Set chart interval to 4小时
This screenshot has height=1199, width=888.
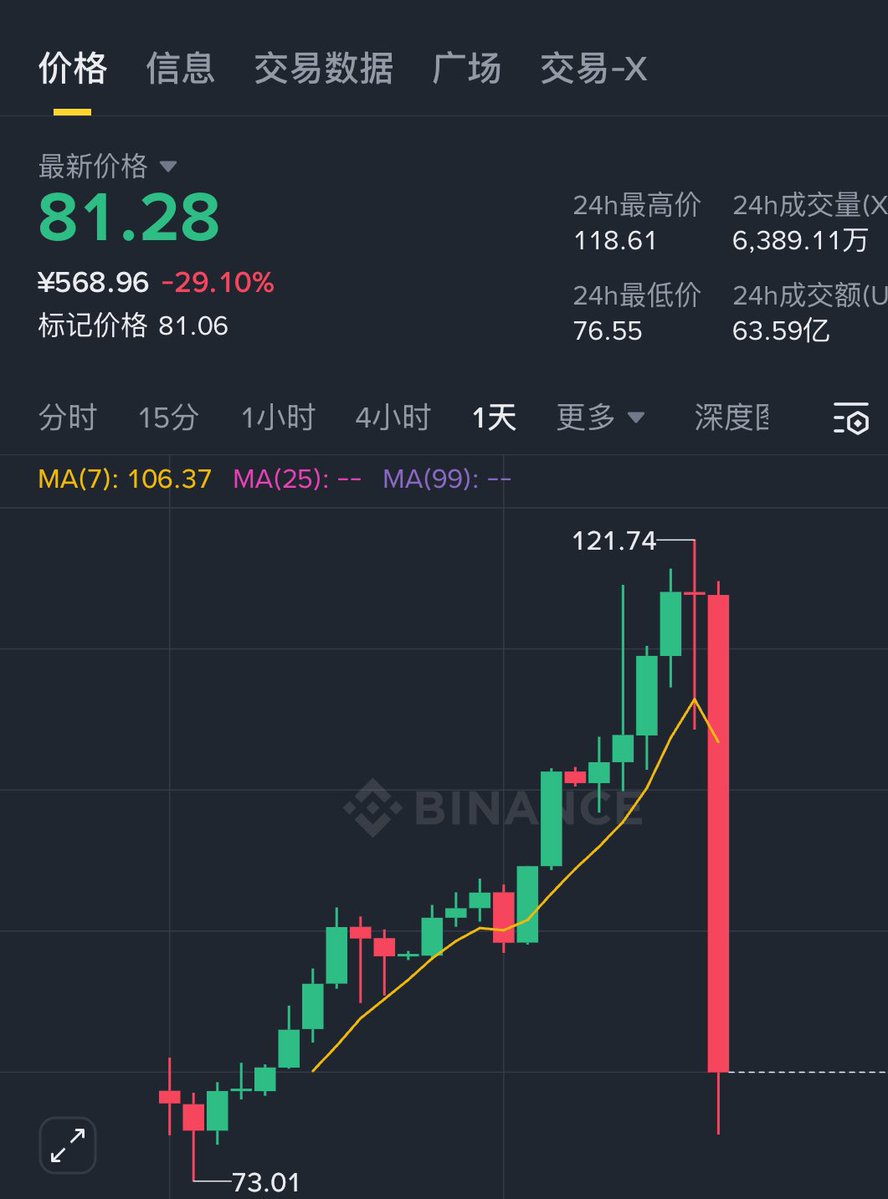pos(392,417)
